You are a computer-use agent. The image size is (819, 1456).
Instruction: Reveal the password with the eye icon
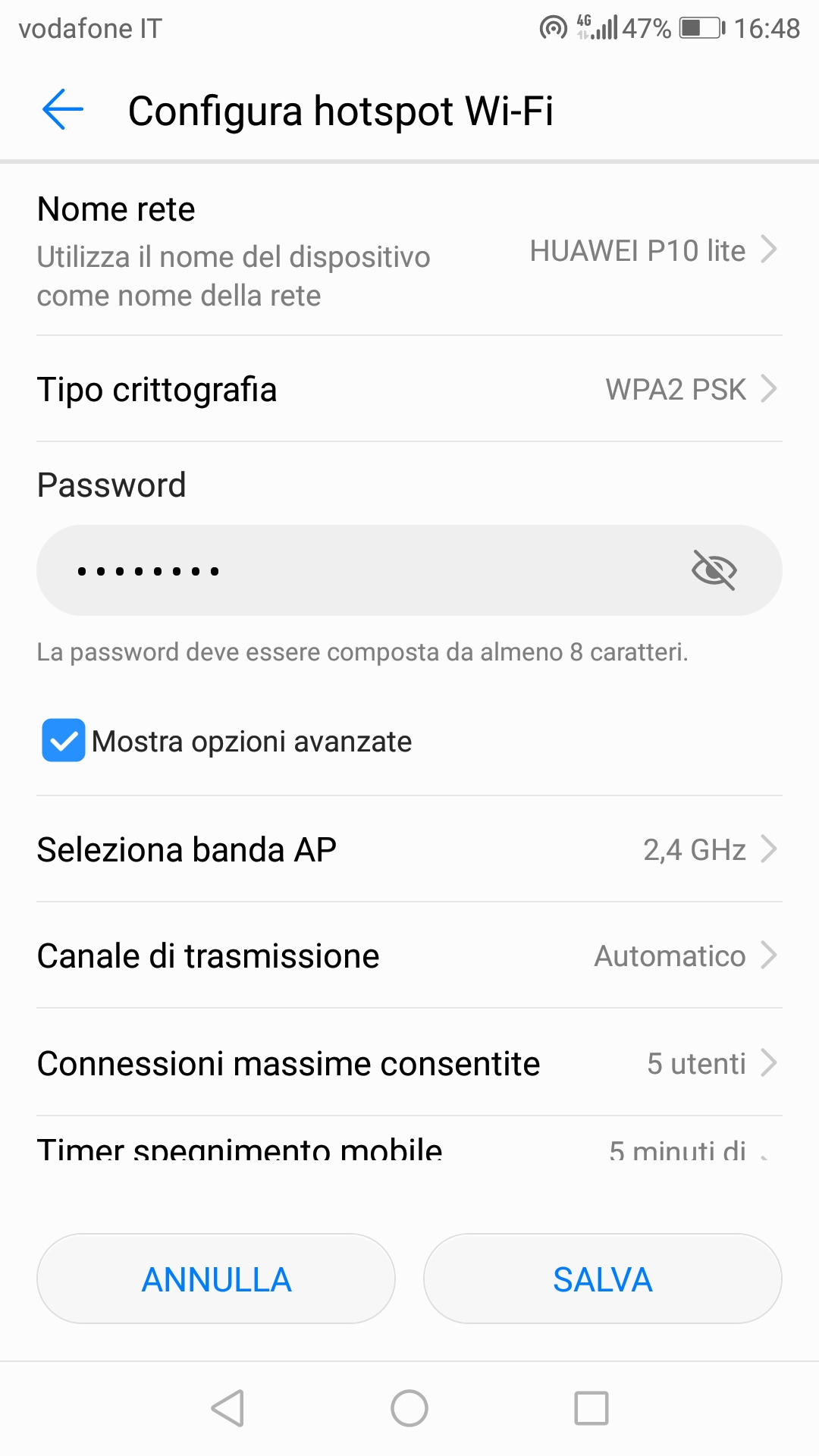coord(714,570)
